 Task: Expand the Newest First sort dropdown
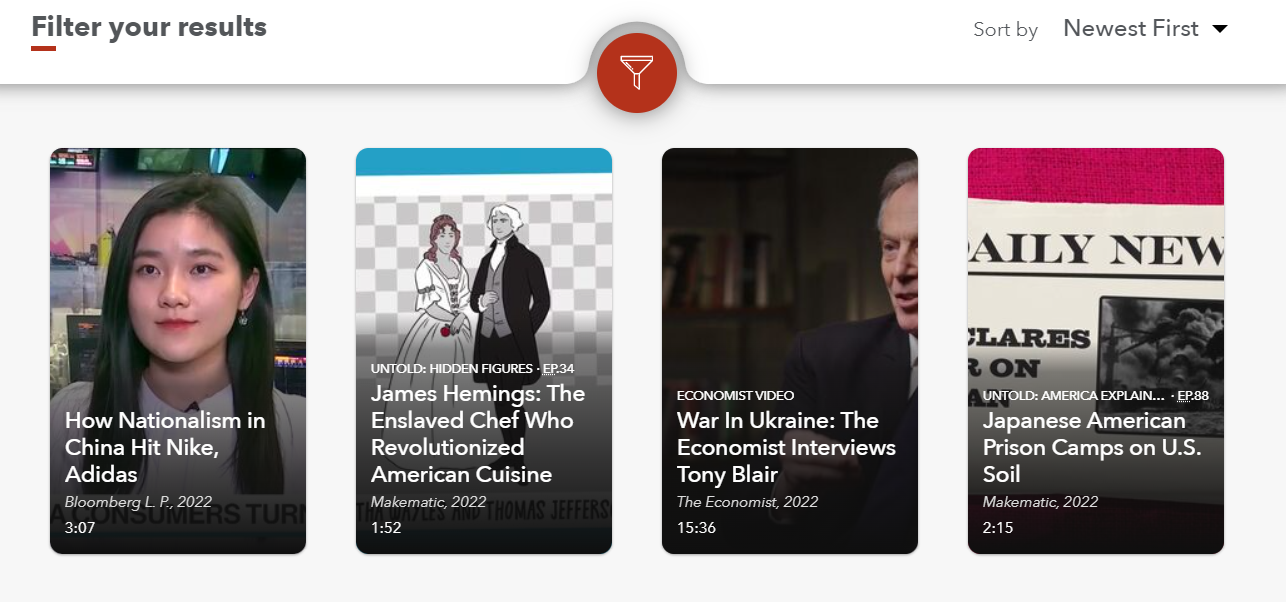coord(1144,29)
